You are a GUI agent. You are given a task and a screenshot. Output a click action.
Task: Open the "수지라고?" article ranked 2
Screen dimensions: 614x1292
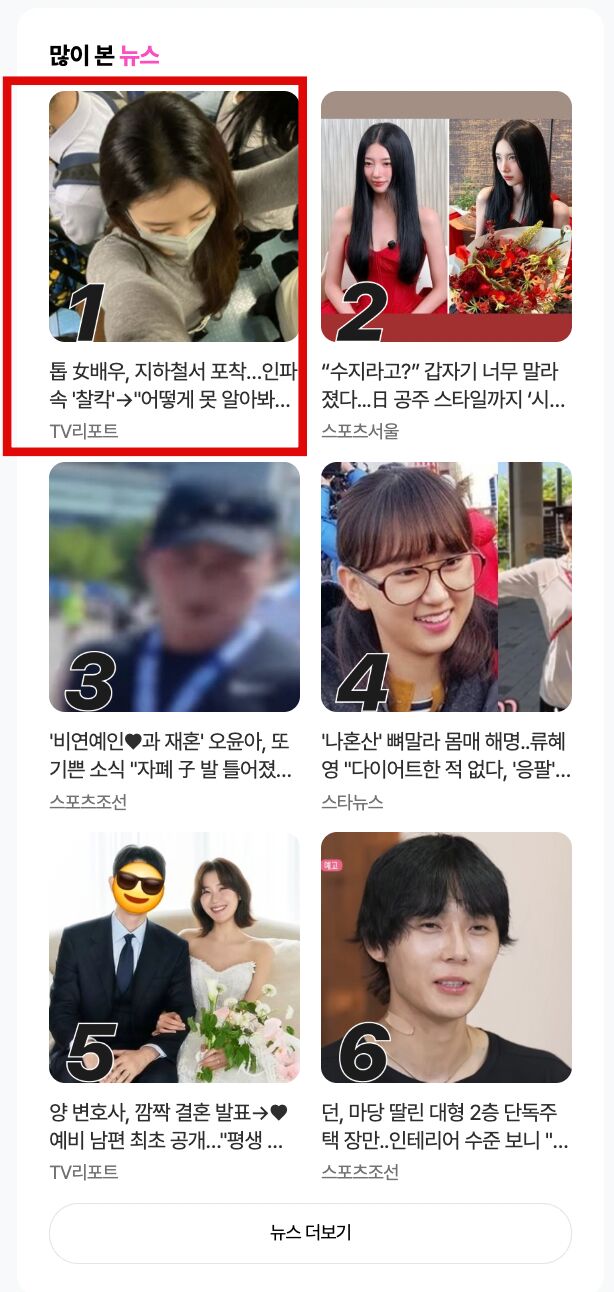pos(446,266)
